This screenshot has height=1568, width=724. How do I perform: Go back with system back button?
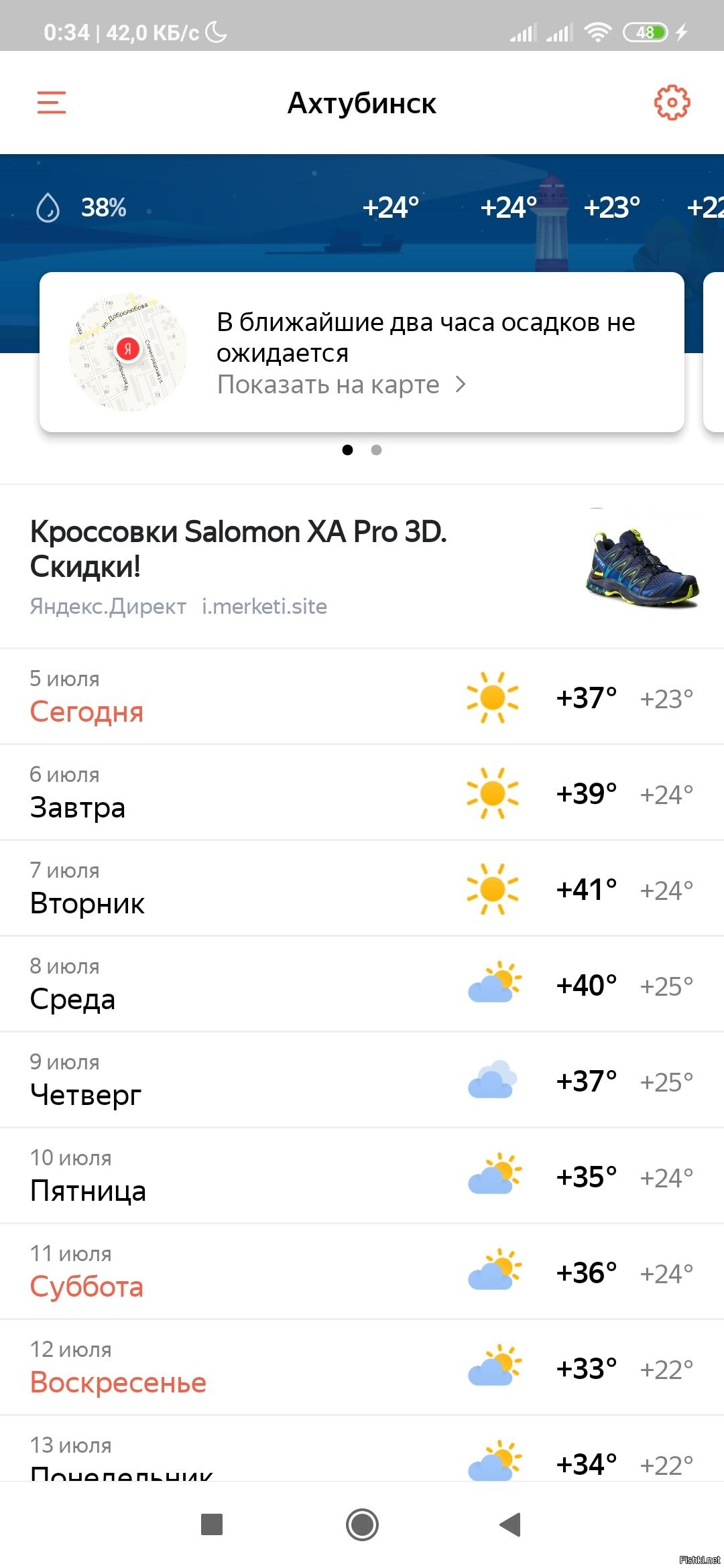coord(511,1524)
